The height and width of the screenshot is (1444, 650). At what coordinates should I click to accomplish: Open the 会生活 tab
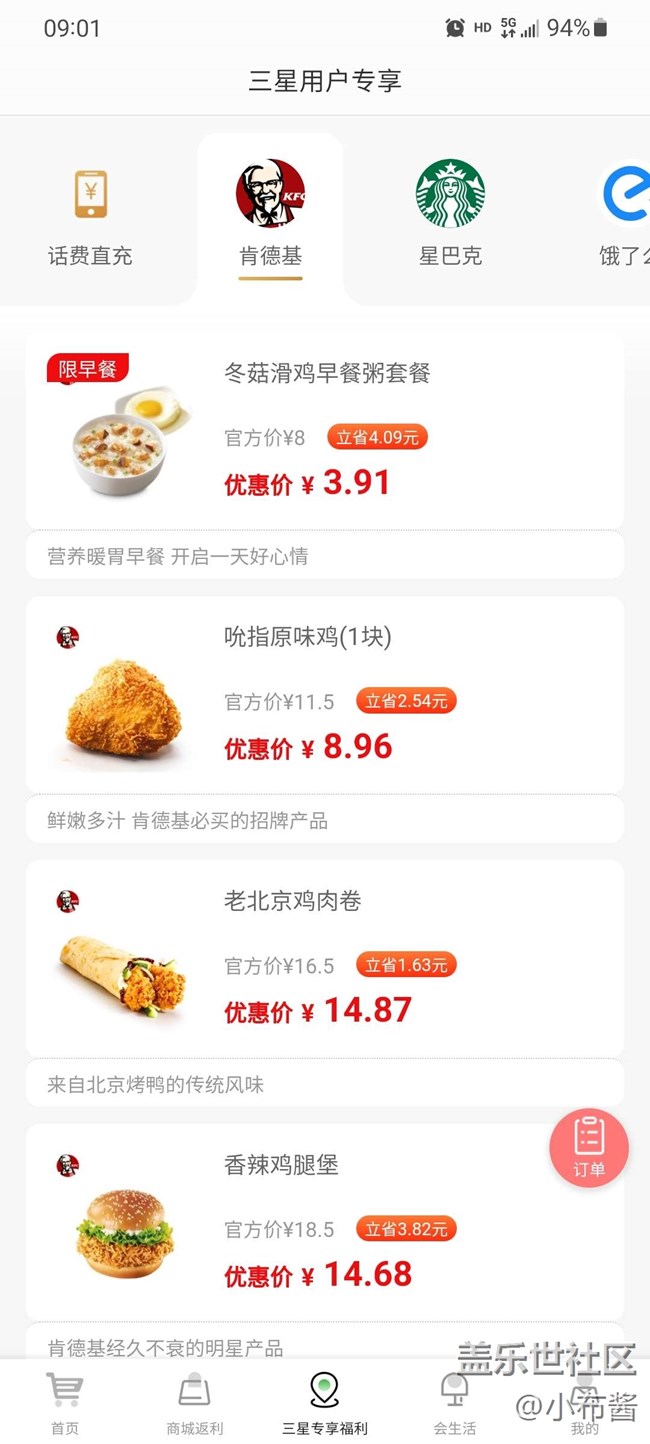coord(454,1402)
